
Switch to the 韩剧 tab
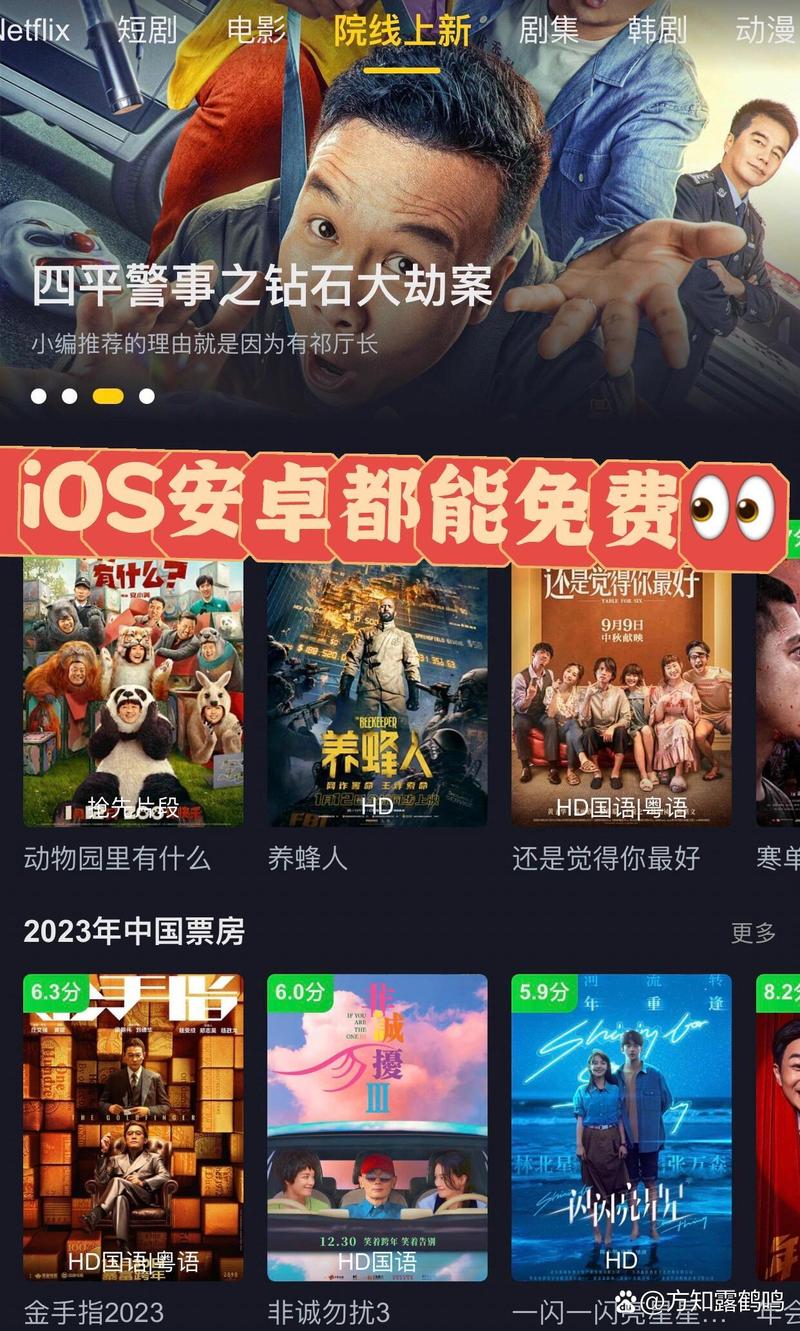point(658,31)
